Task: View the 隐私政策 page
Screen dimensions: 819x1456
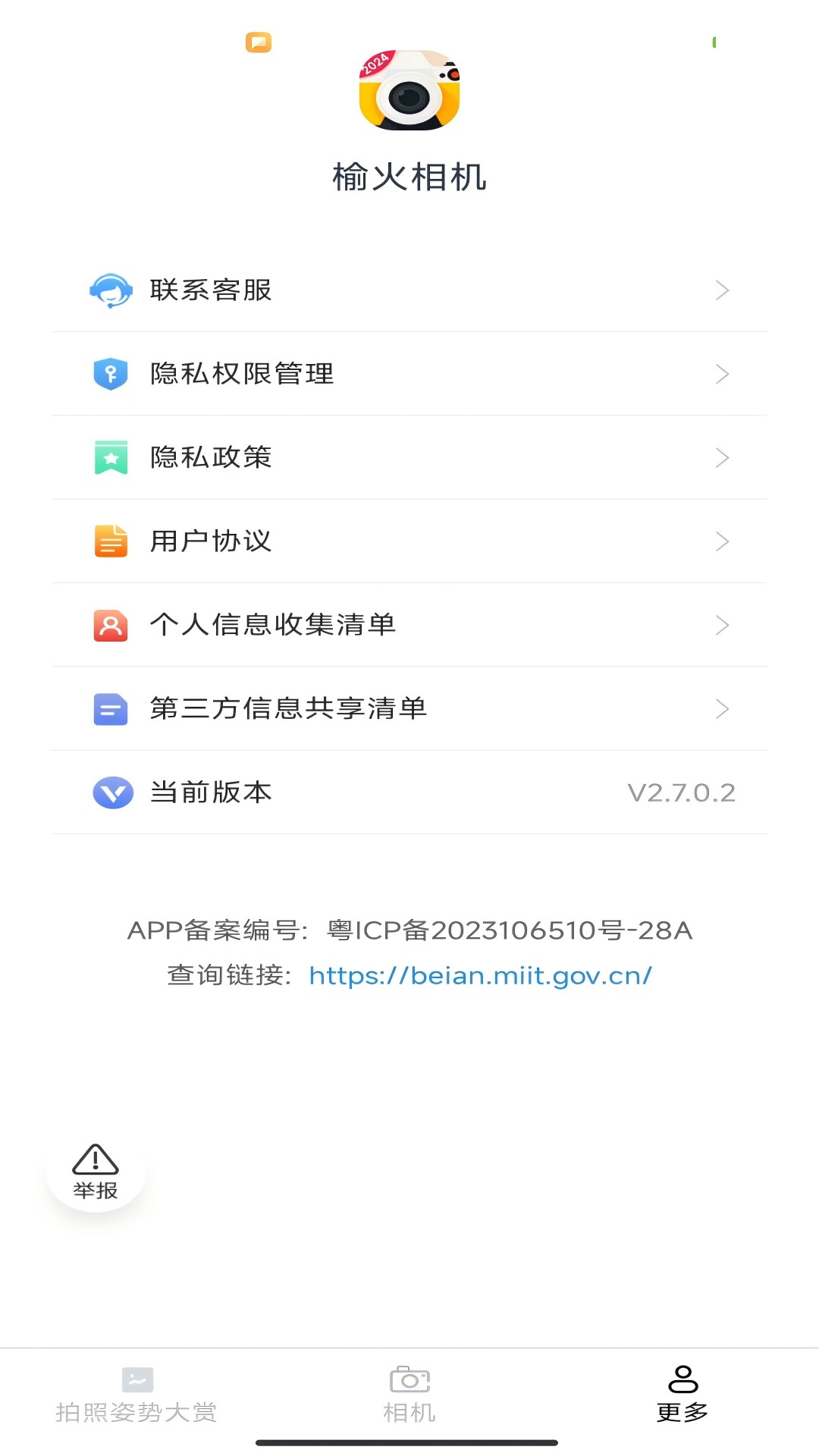Action: (x=409, y=457)
